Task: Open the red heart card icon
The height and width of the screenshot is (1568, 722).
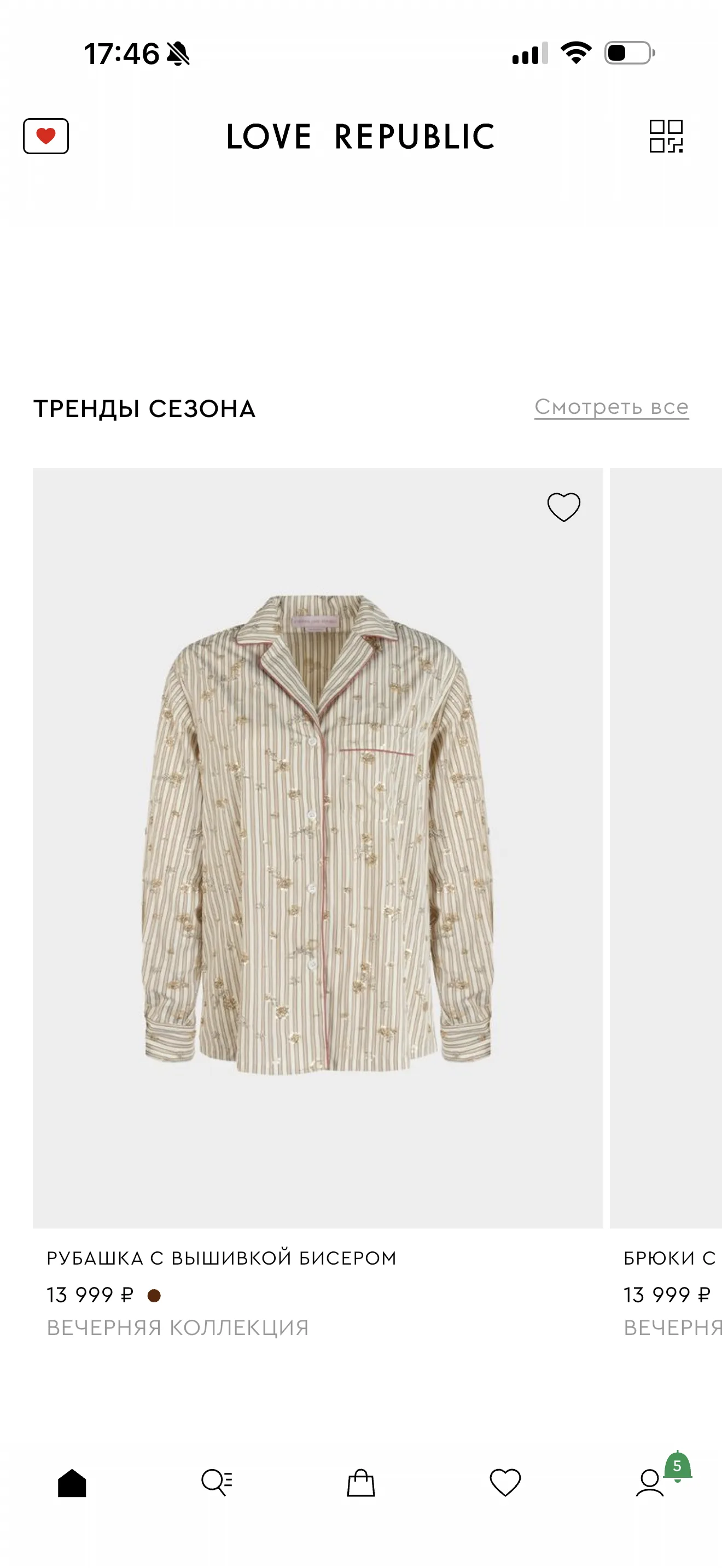Action: 45,136
